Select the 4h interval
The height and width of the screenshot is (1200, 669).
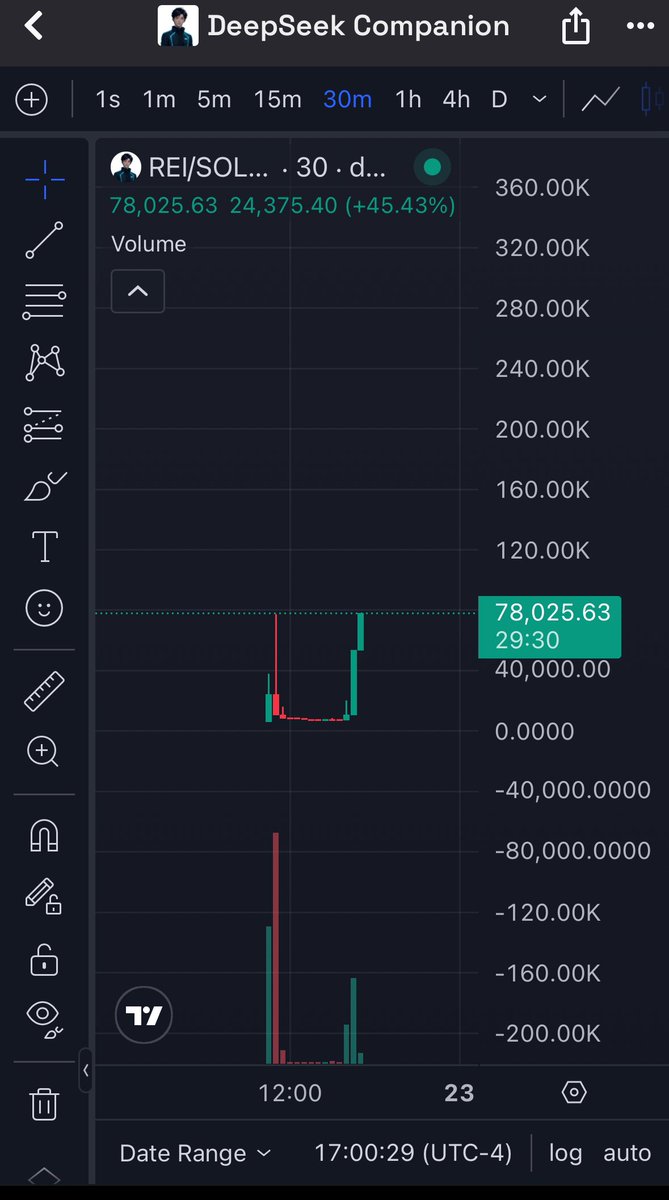(x=456, y=100)
